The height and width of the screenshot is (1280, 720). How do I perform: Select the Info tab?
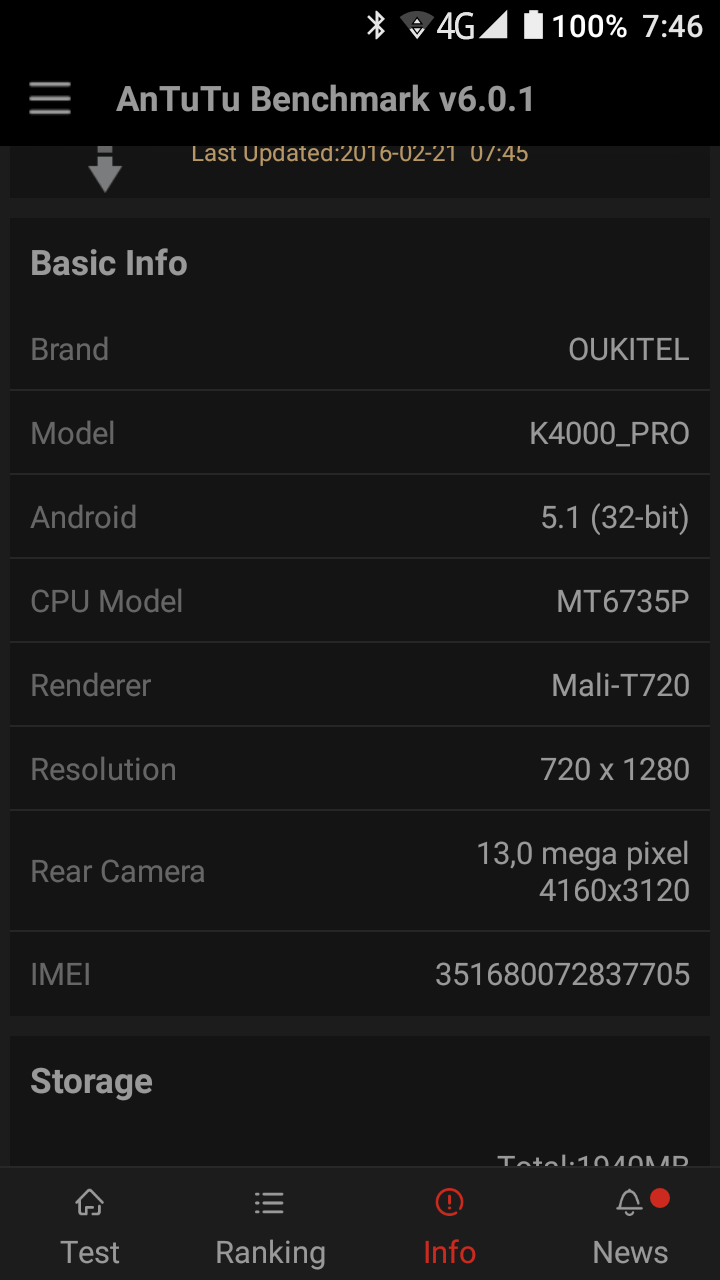(x=450, y=1225)
